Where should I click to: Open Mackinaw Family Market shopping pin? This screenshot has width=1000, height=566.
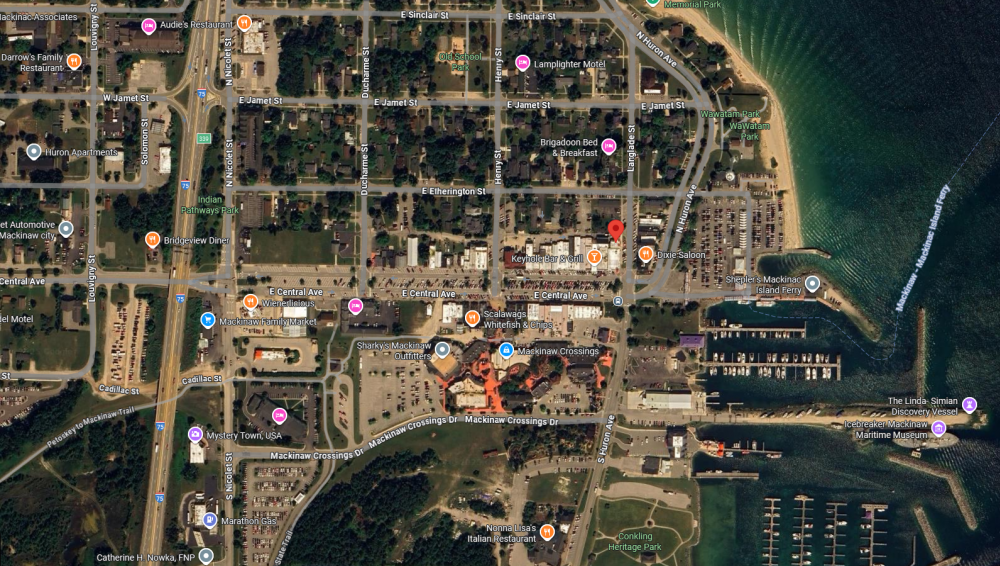point(208,320)
